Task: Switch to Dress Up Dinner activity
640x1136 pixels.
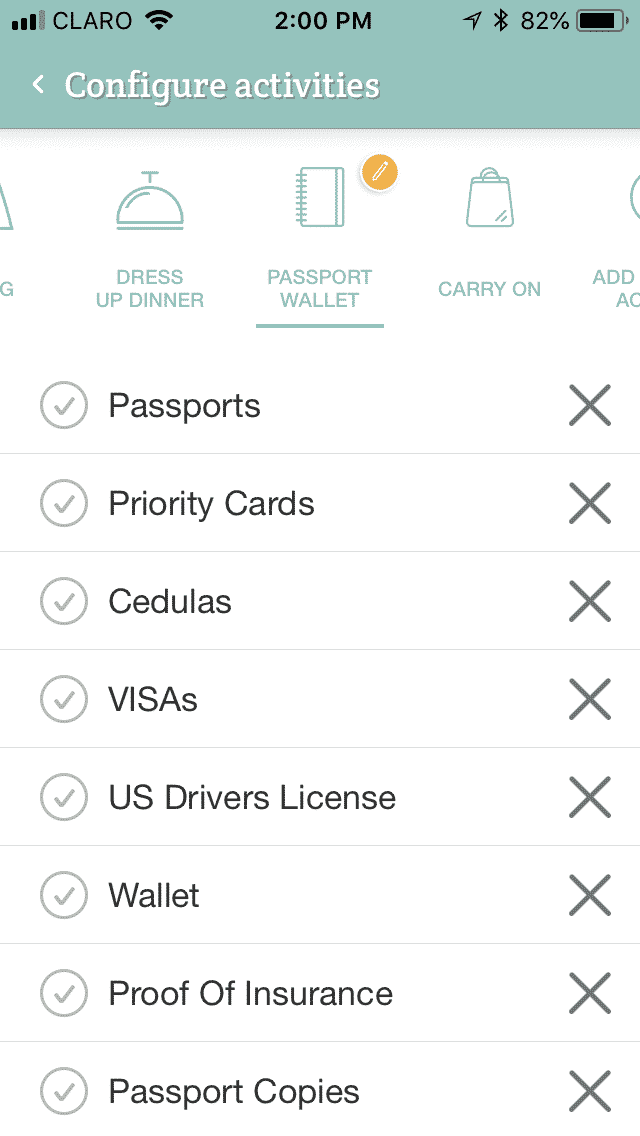Action: click(150, 241)
